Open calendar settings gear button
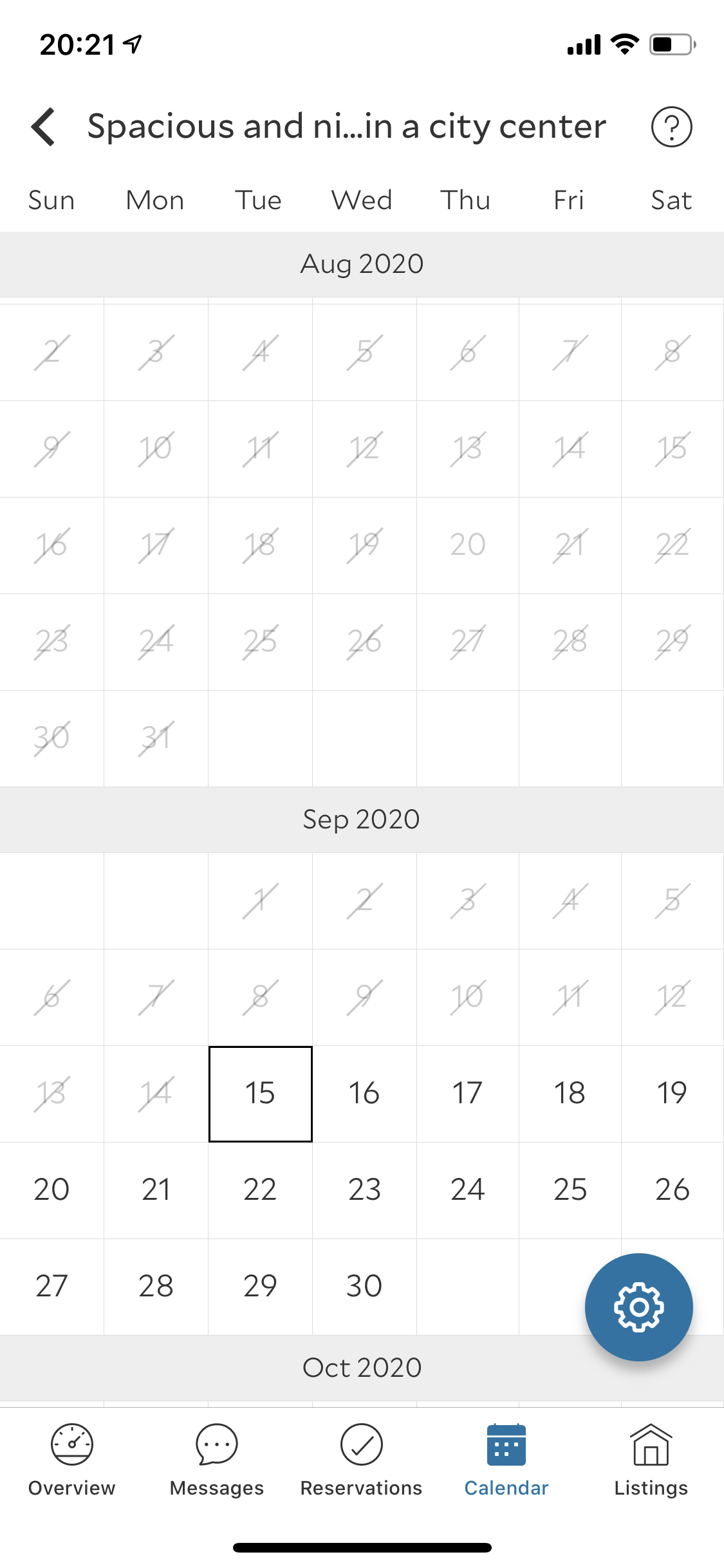 coord(638,1307)
